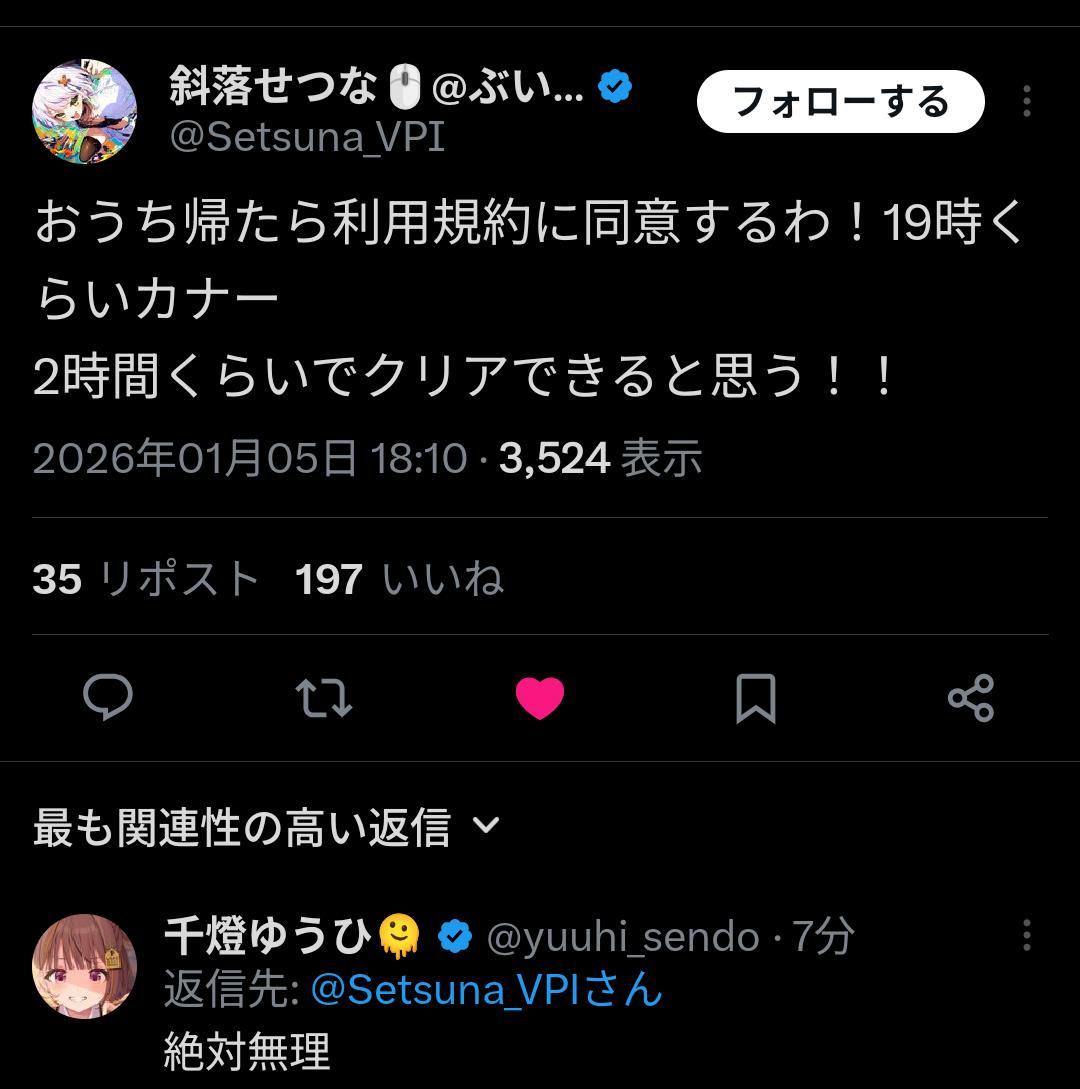Repost this post
Image resolution: width=1080 pixels, height=1089 pixels.
[325, 697]
